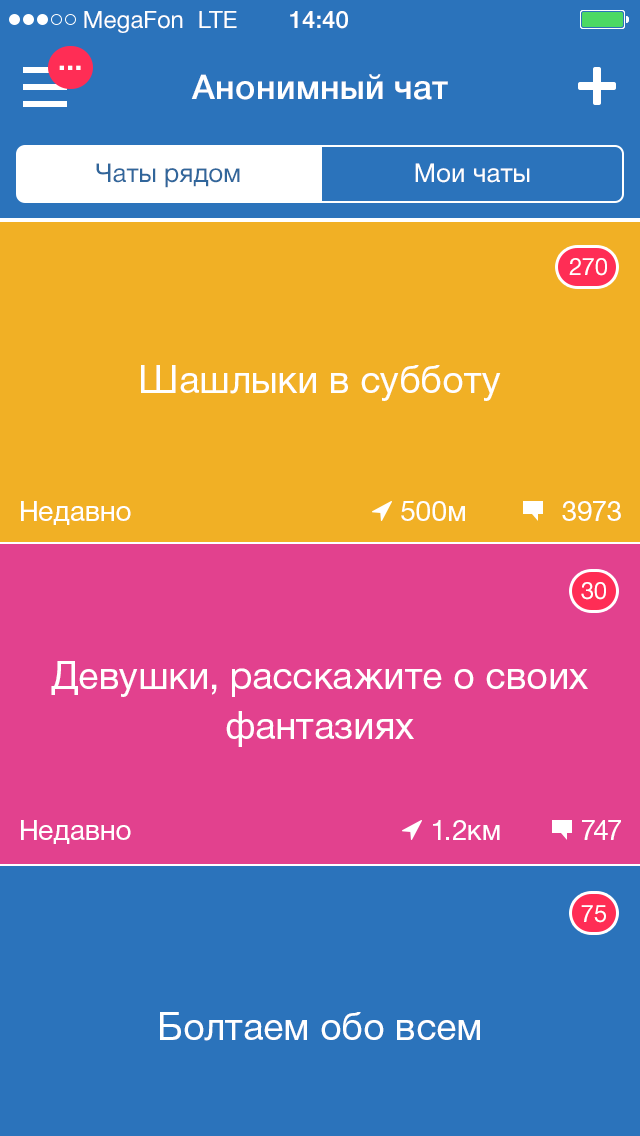The height and width of the screenshot is (1136, 640).
Task: Create a new chat with the plus icon
Action: (x=597, y=87)
